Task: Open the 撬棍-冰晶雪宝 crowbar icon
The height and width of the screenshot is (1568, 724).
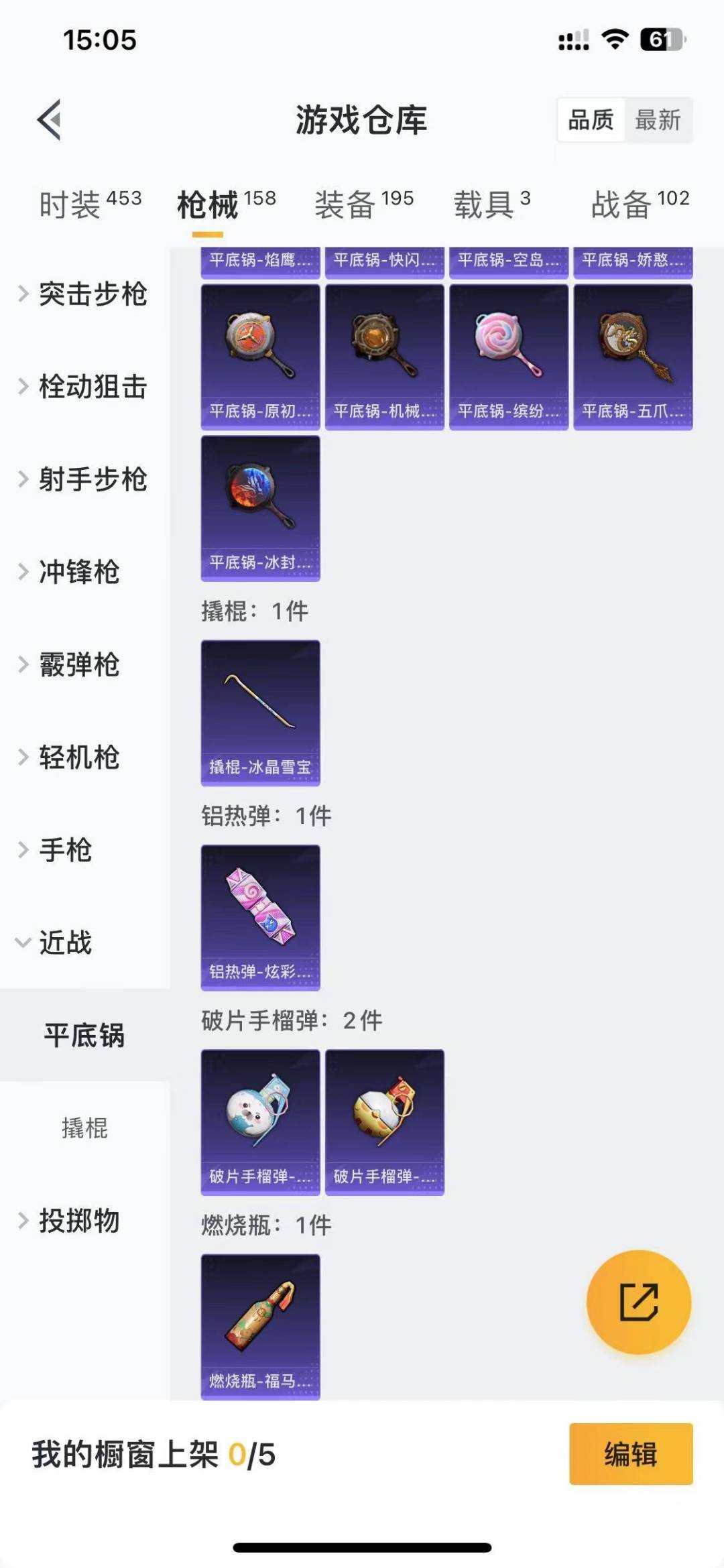Action: [x=260, y=707]
